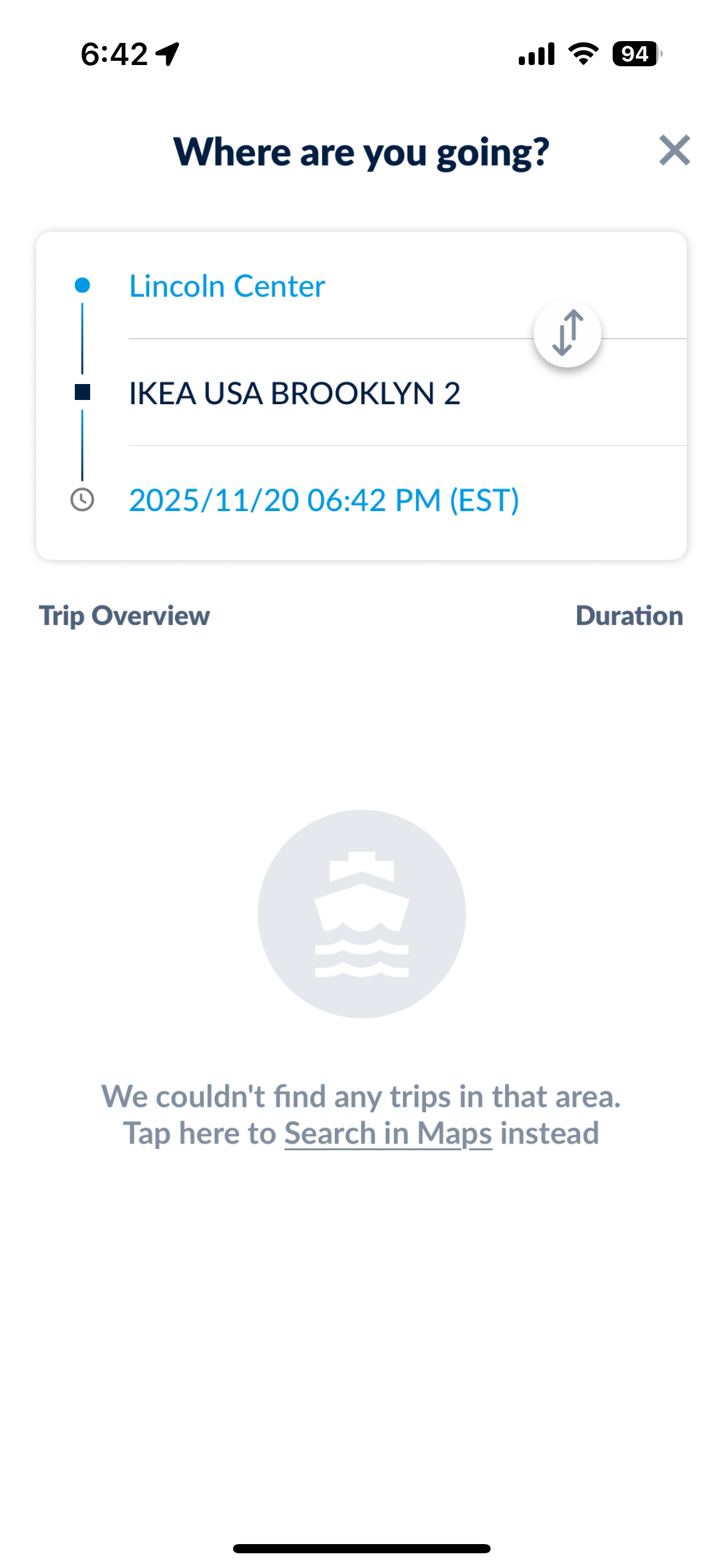Swap origin and destination locations
This screenshot has height=1568, width=723.
(567, 333)
